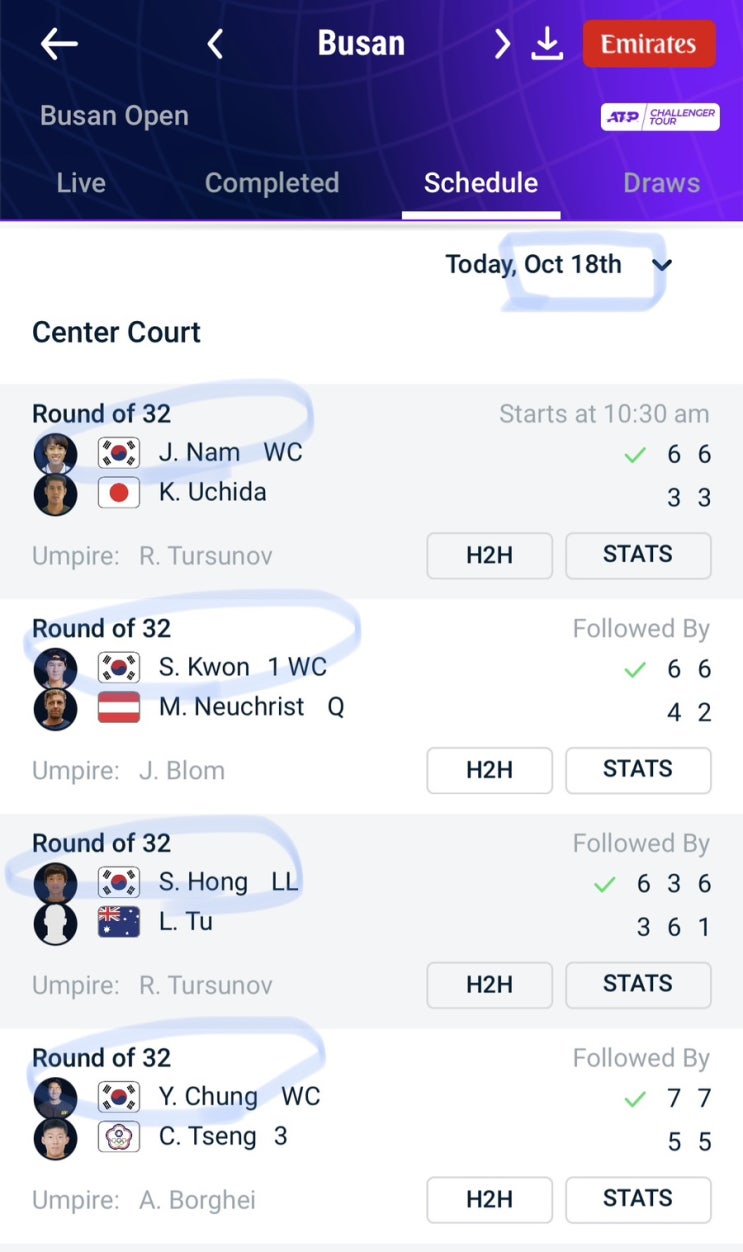Tap the download icon in the header
Image resolution: width=743 pixels, height=1252 pixels.
tap(547, 44)
